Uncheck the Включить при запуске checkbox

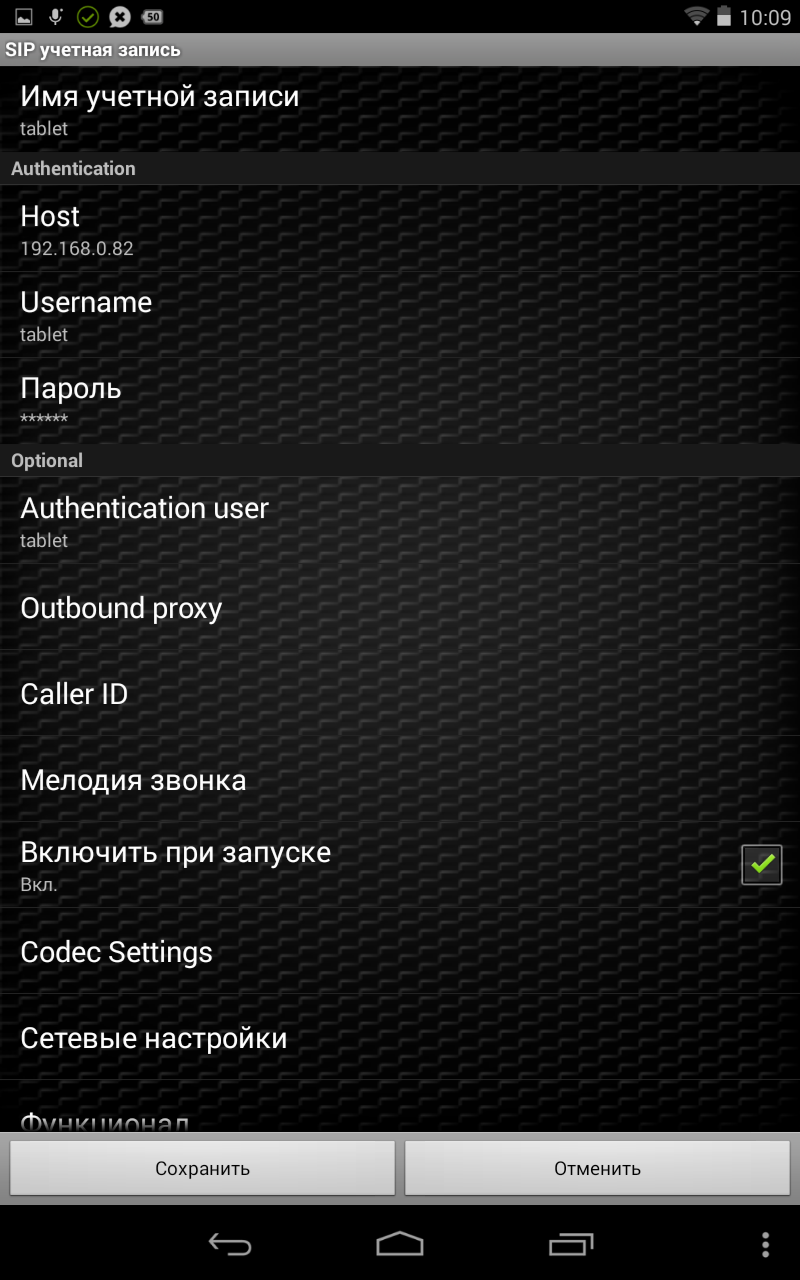[761, 865]
